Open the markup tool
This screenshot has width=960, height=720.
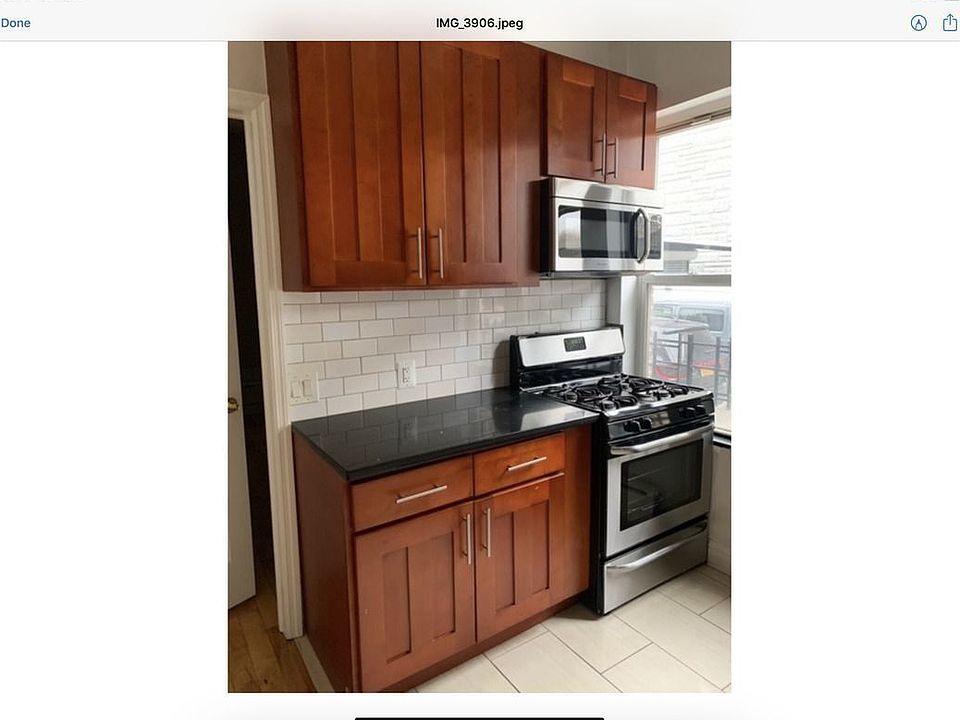918,23
